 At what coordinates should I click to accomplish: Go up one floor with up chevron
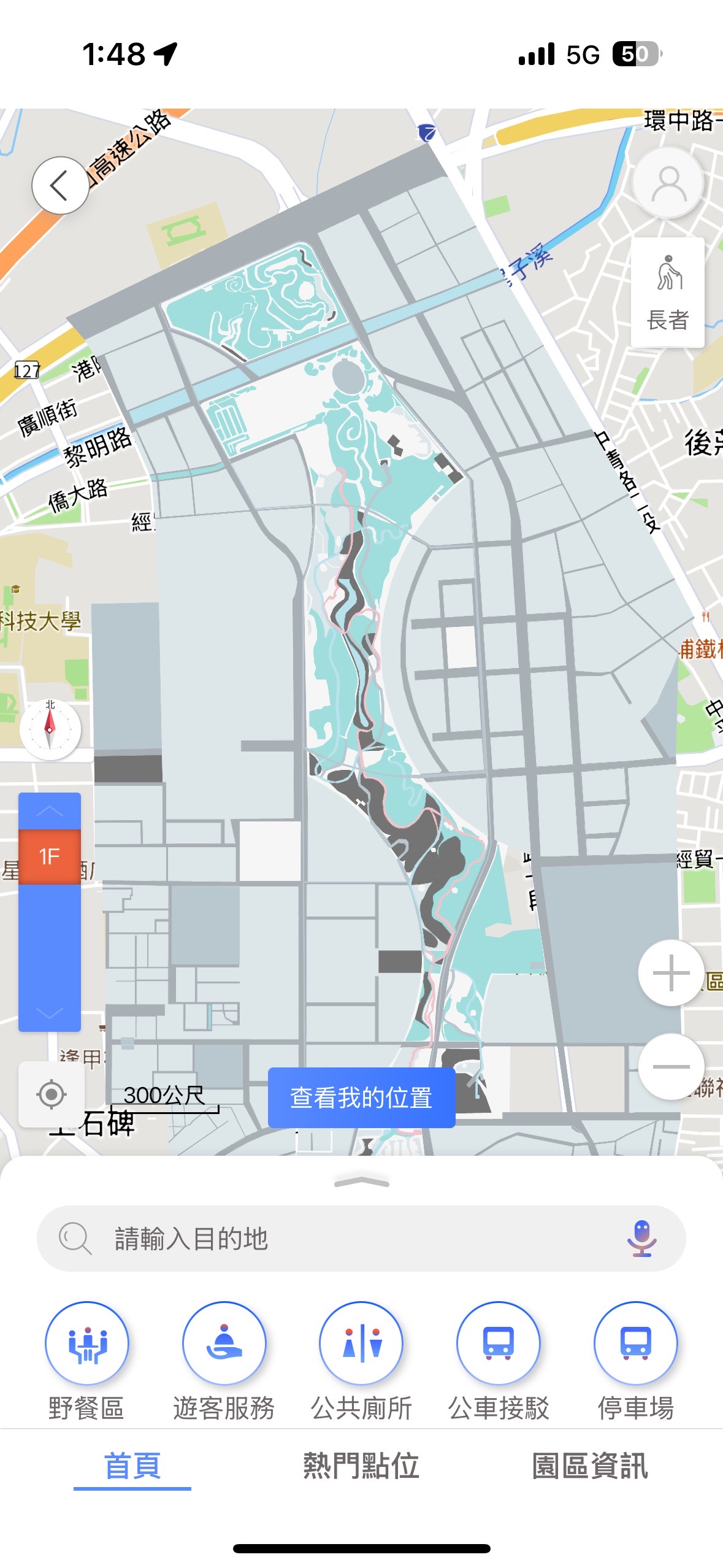point(50,811)
